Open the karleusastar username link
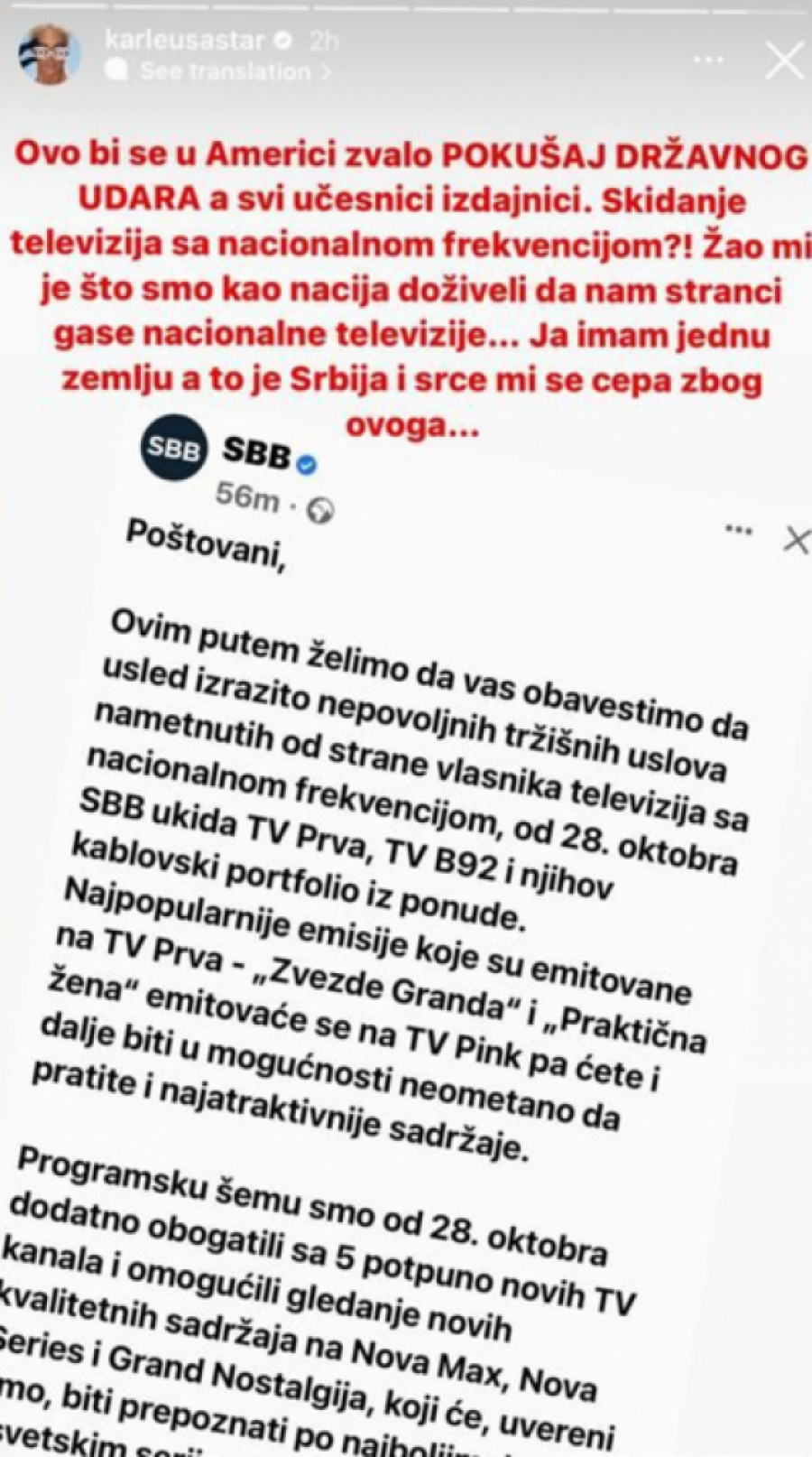Screen dimensions: 812x1457 [x=185, y=40]
